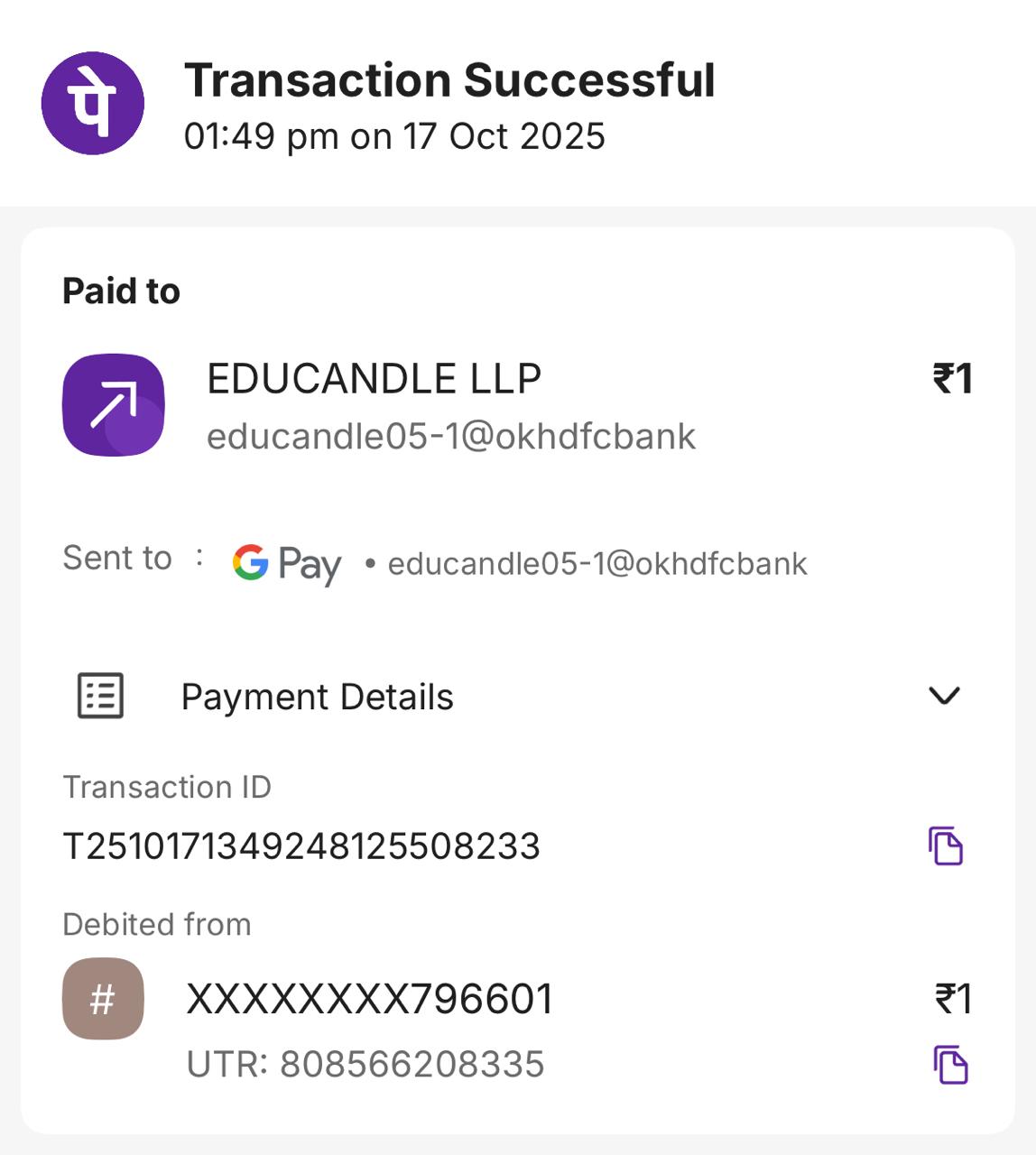The height and width of the screenshot is (1155, 1036).
Task: Collapse the Payment Details section
Action: [944, 696]
